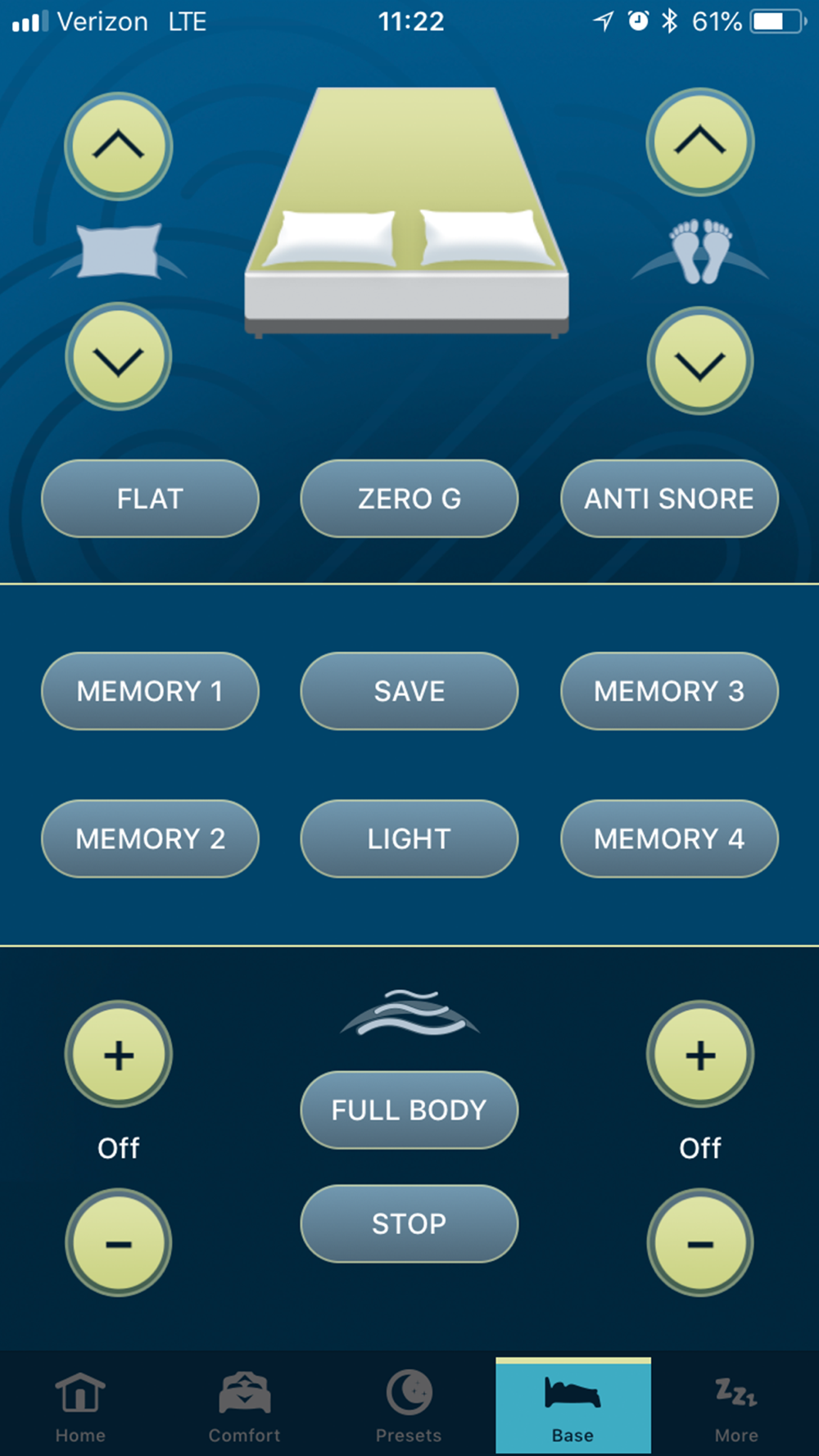Hit STOP to end massage
The width and height of the screenshot is (819, 1456).
click(409, 1223)
